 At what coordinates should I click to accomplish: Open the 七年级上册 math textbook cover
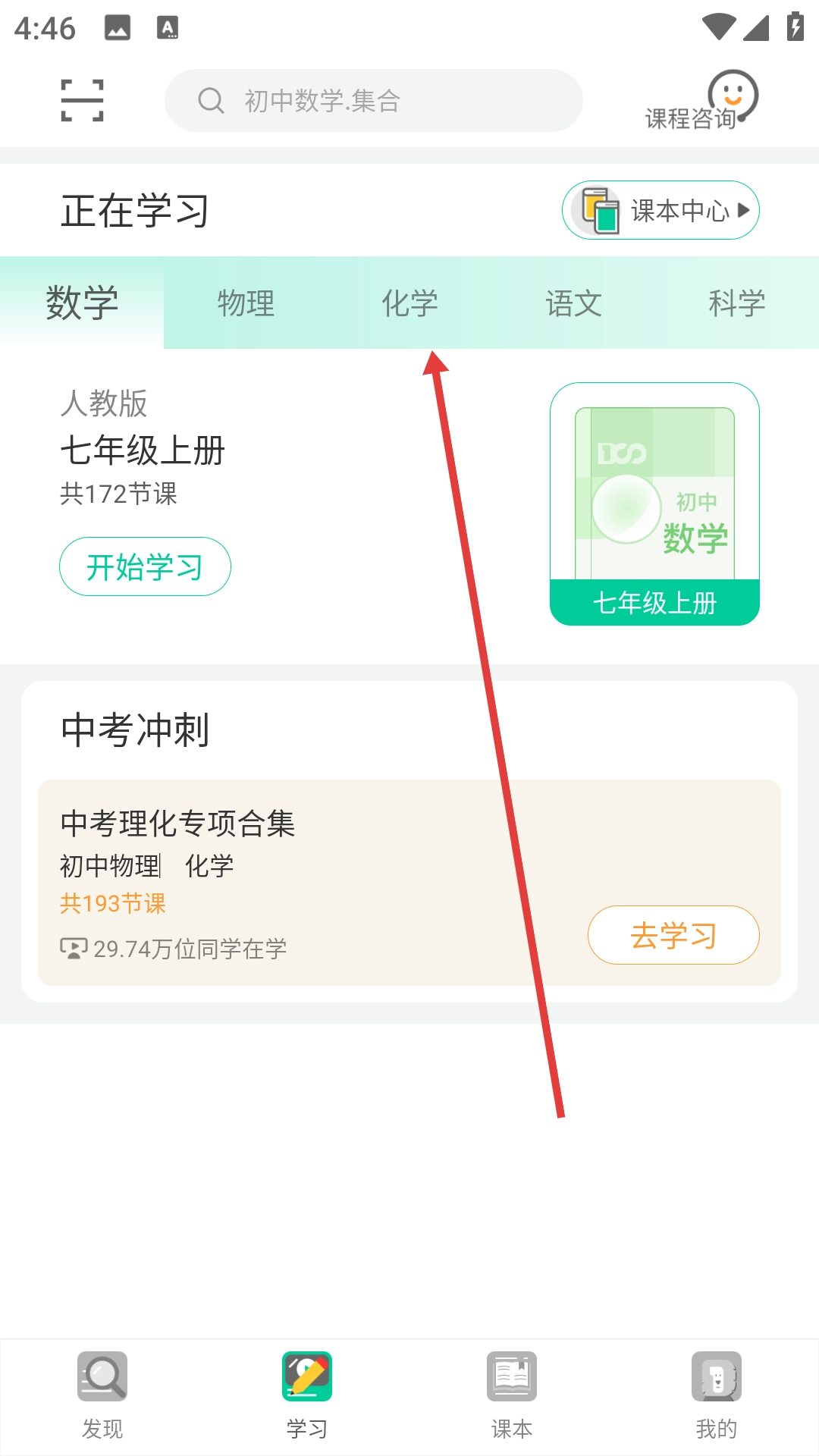pyautogui.click(x=654, y=504)
